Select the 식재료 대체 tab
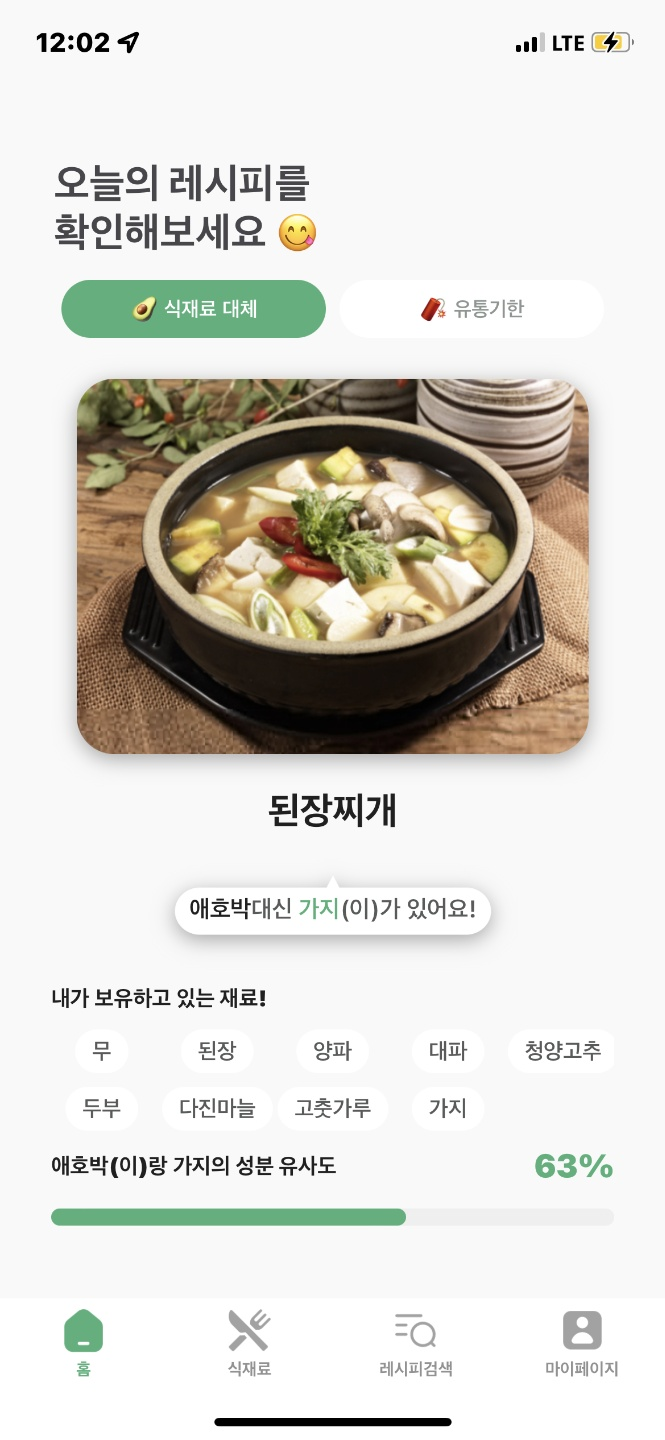 pos(194,309)
